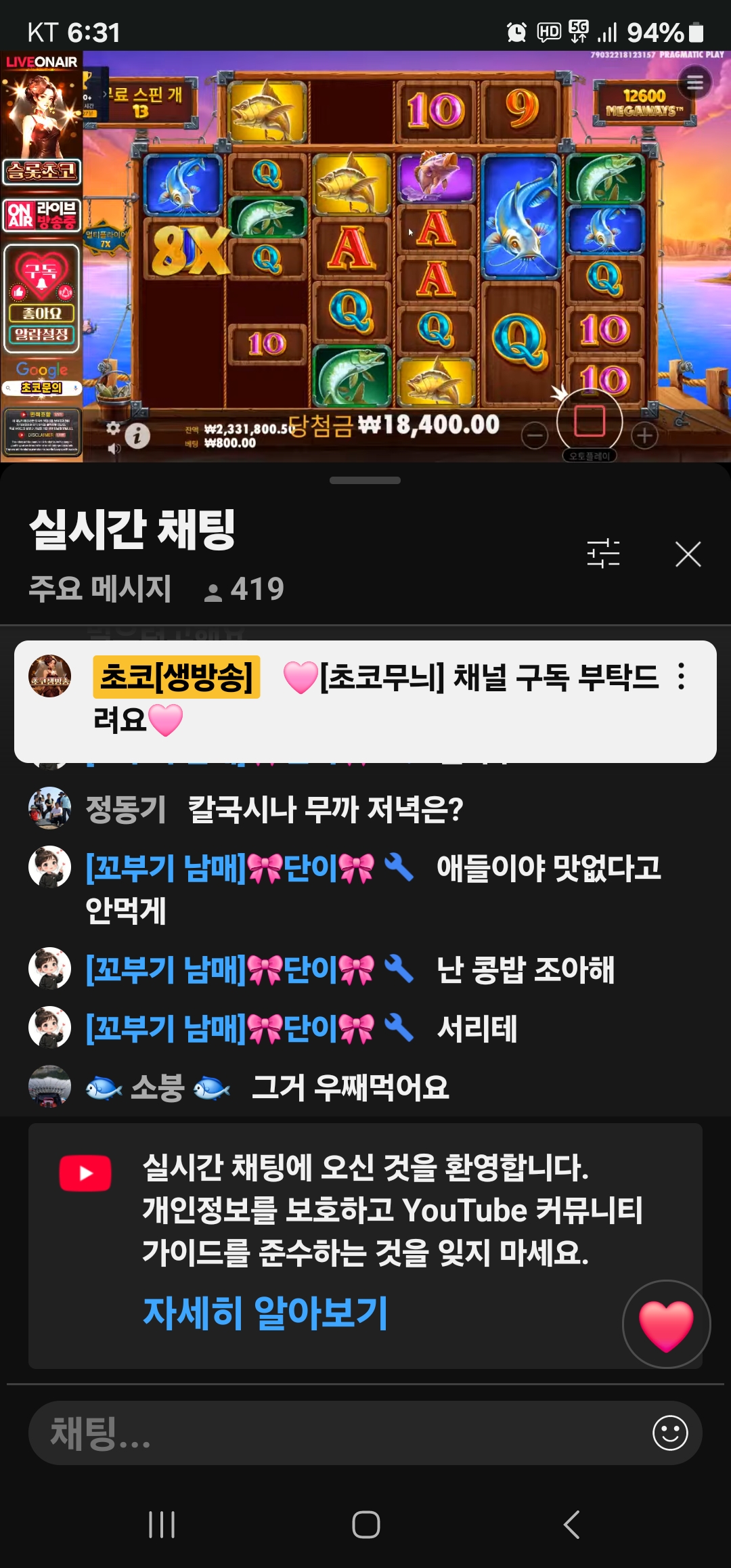Open 소붕's message '그거 우째먹어요'
The height and width of the screenshot is (1568, 731).
pyautogui.click(x=349, y=1088)
